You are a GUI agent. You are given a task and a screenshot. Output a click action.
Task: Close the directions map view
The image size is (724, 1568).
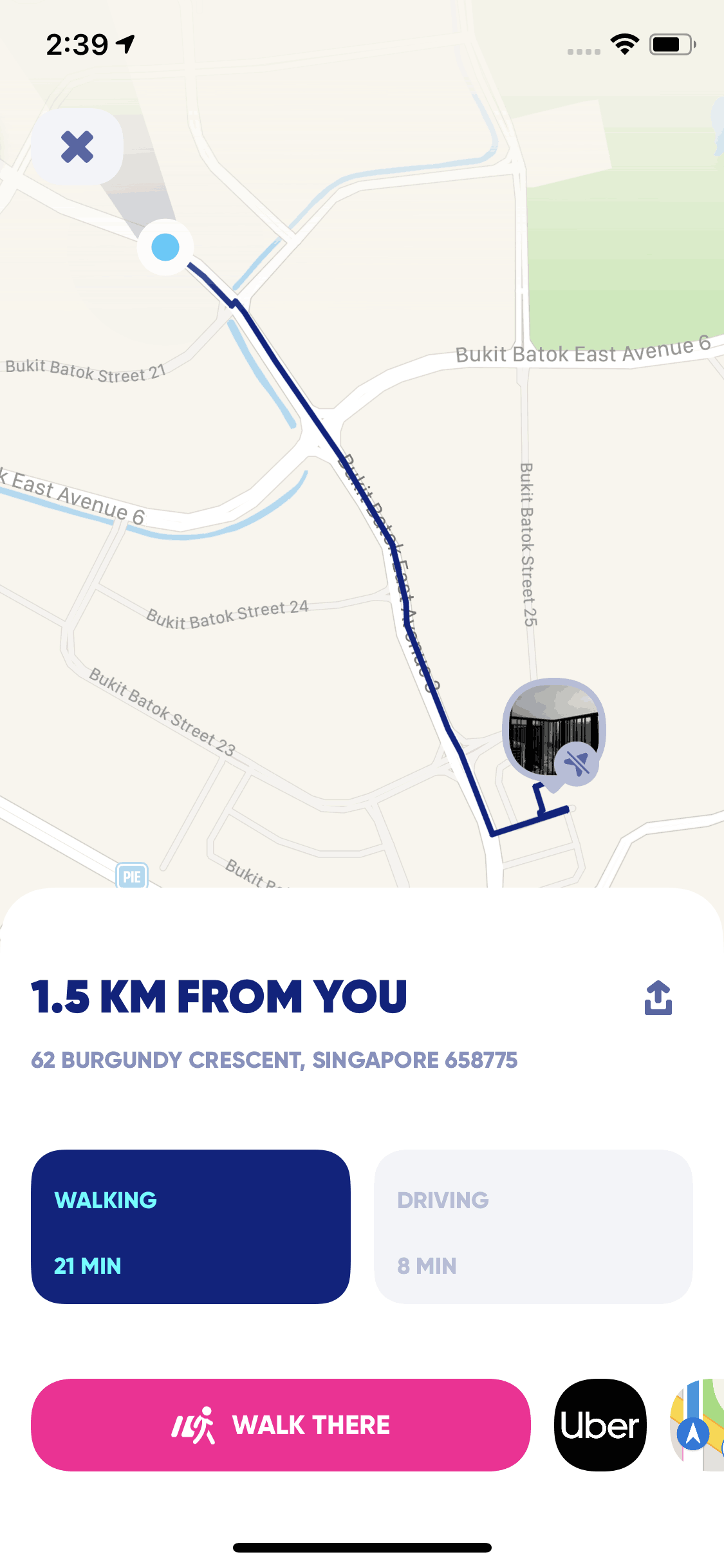[x=77, y=146]
